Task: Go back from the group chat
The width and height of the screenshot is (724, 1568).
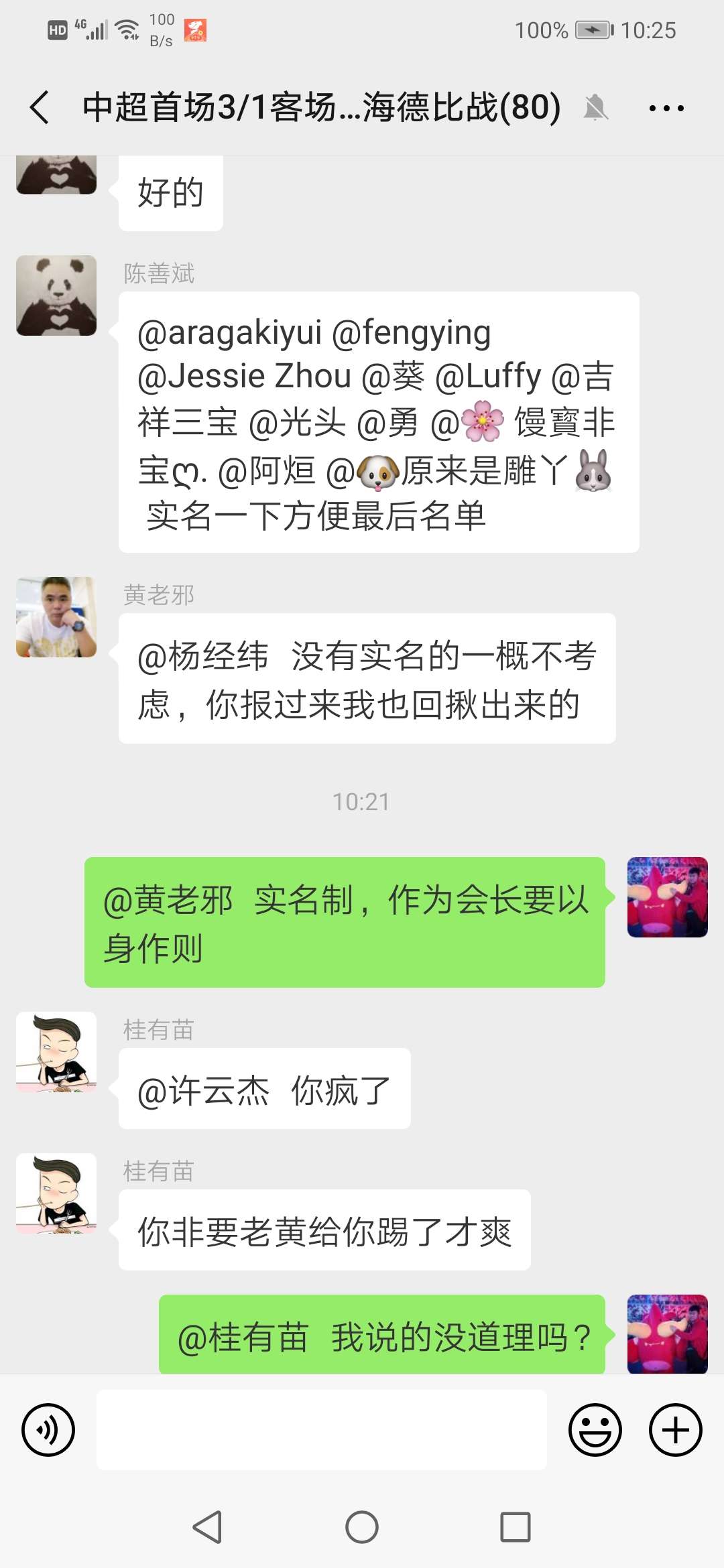Action: 40,107
